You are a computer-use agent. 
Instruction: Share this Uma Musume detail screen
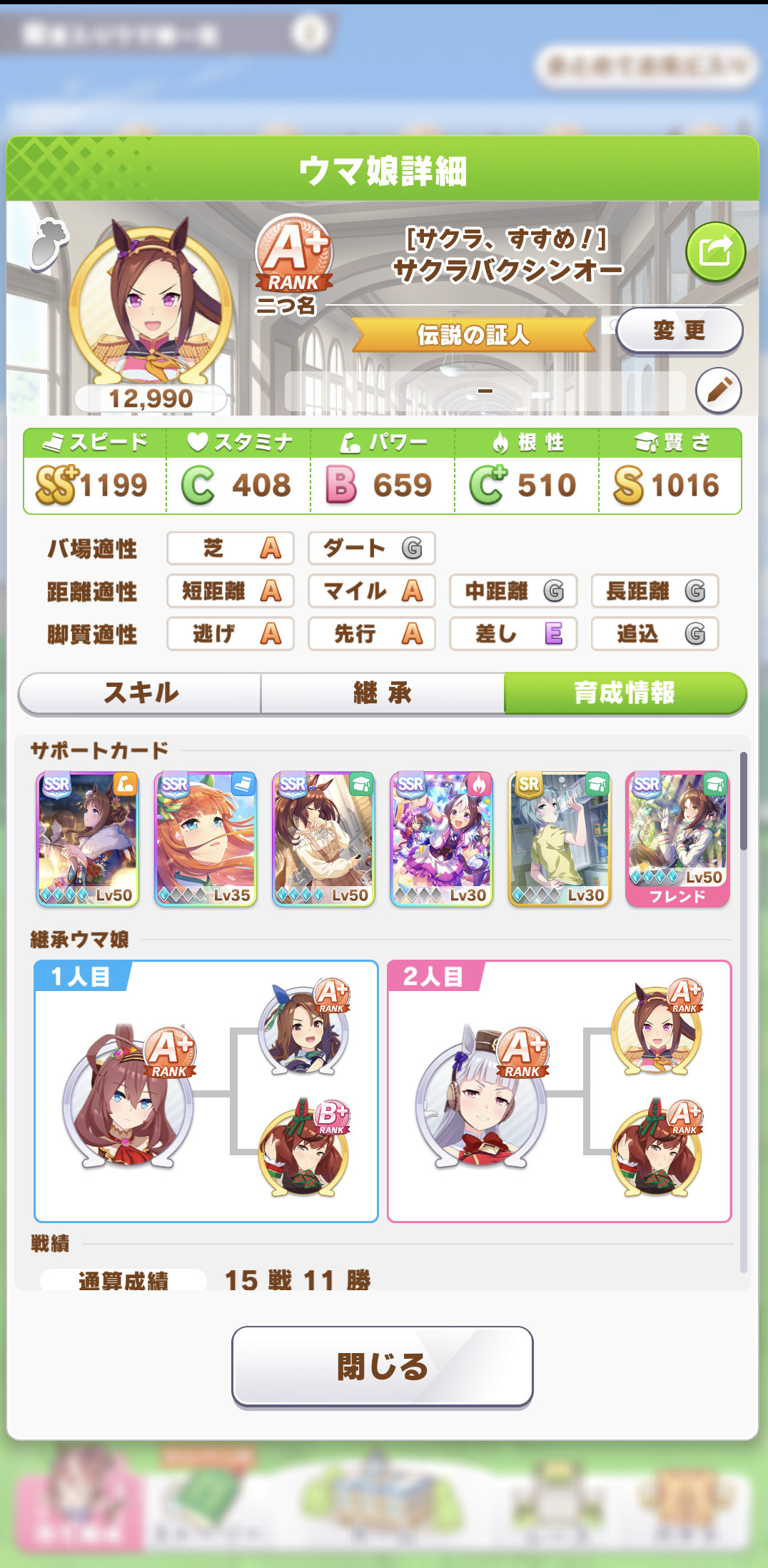[x=715, y=251]
